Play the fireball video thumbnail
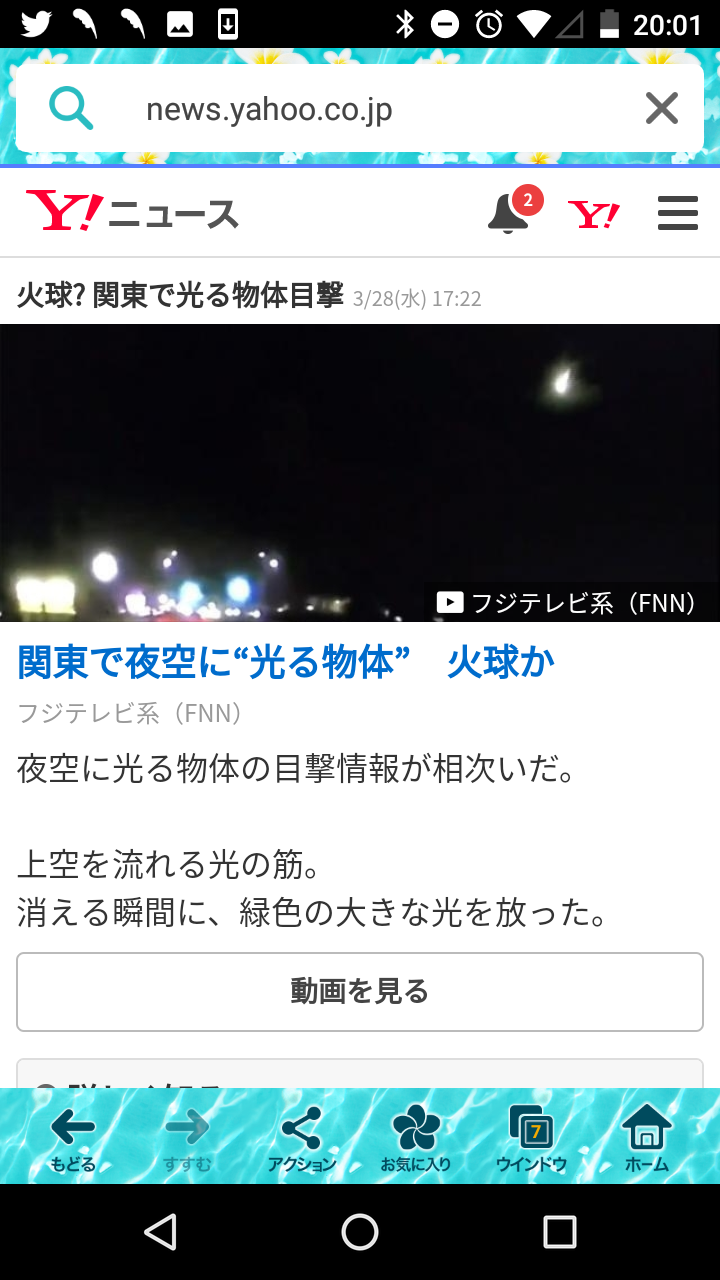720x1280 pixels. click(x=360, y=472)
